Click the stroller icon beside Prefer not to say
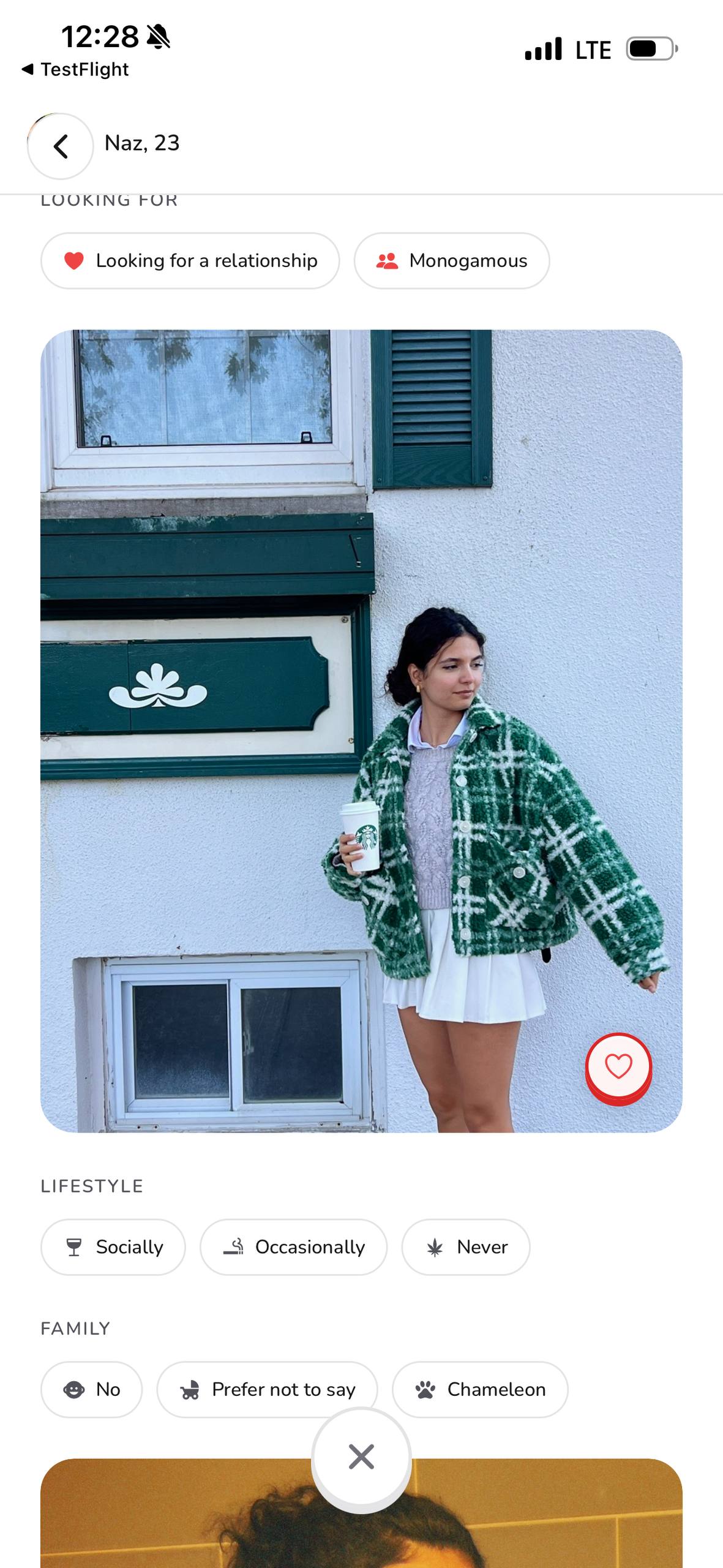Viewport: 723px width, 1568px height. click(192, 1390)
